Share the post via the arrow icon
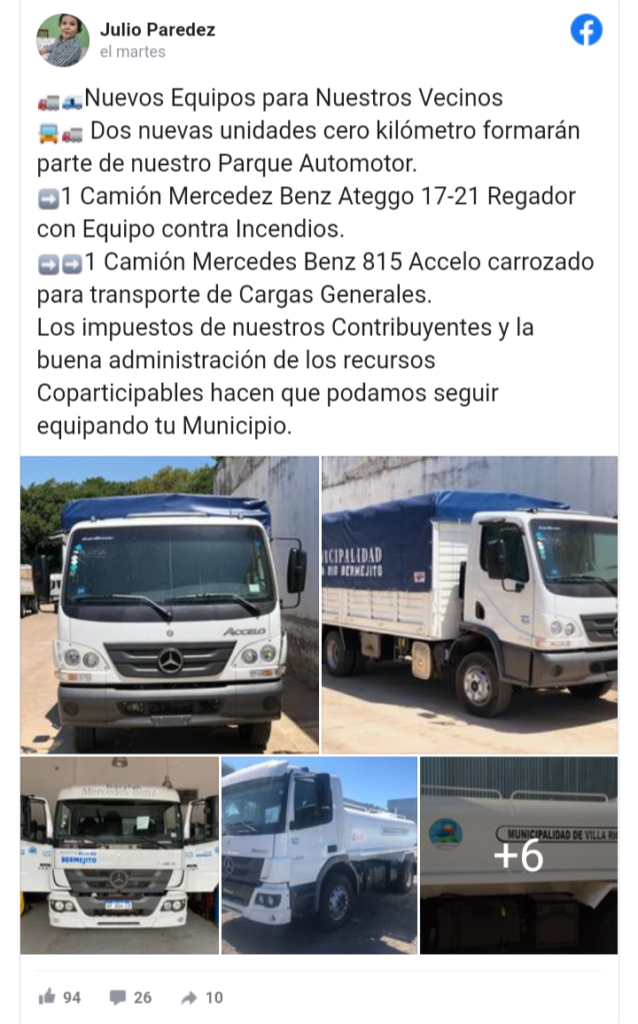 tap(189, 997)
